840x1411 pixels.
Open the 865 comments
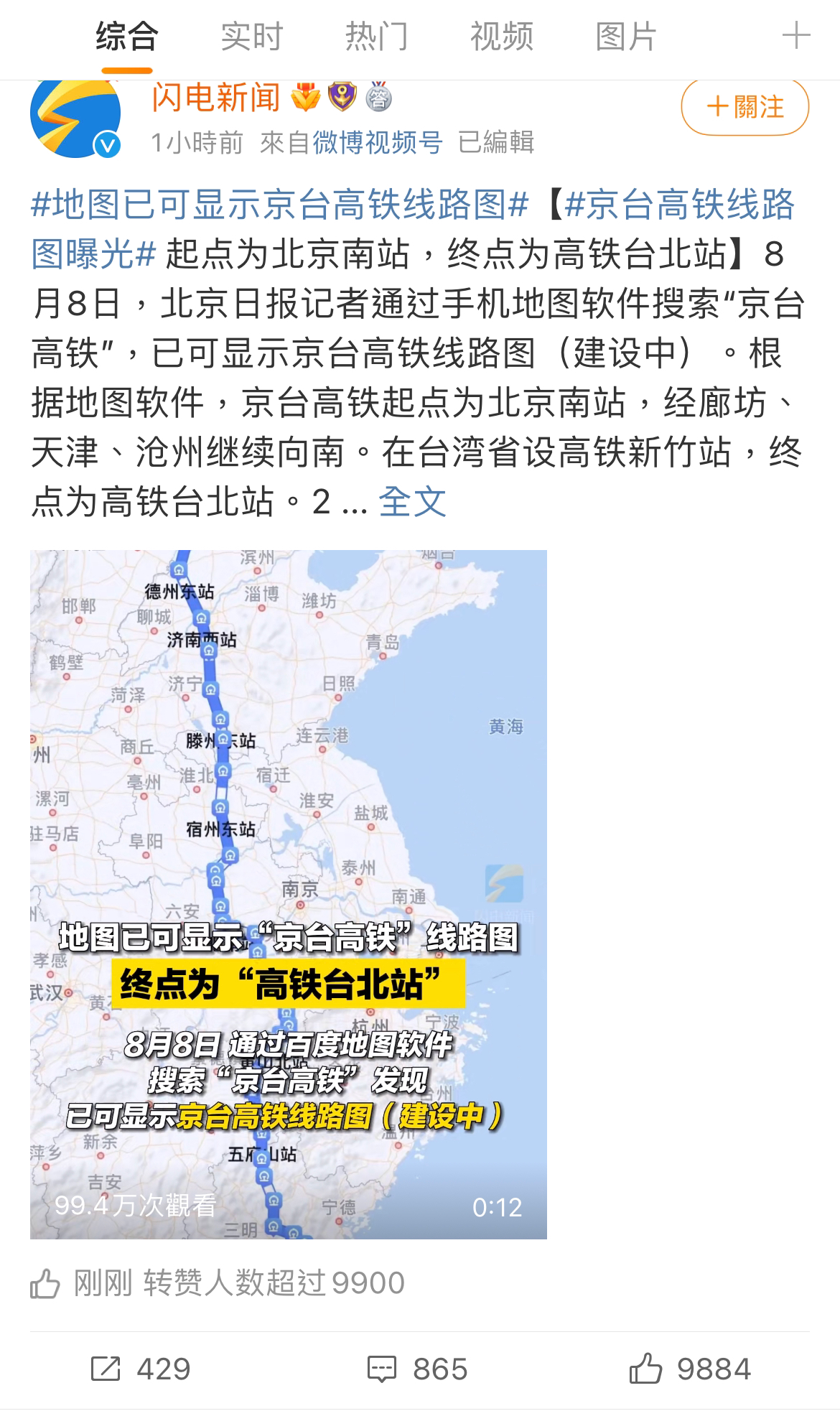click(417, 1369)
